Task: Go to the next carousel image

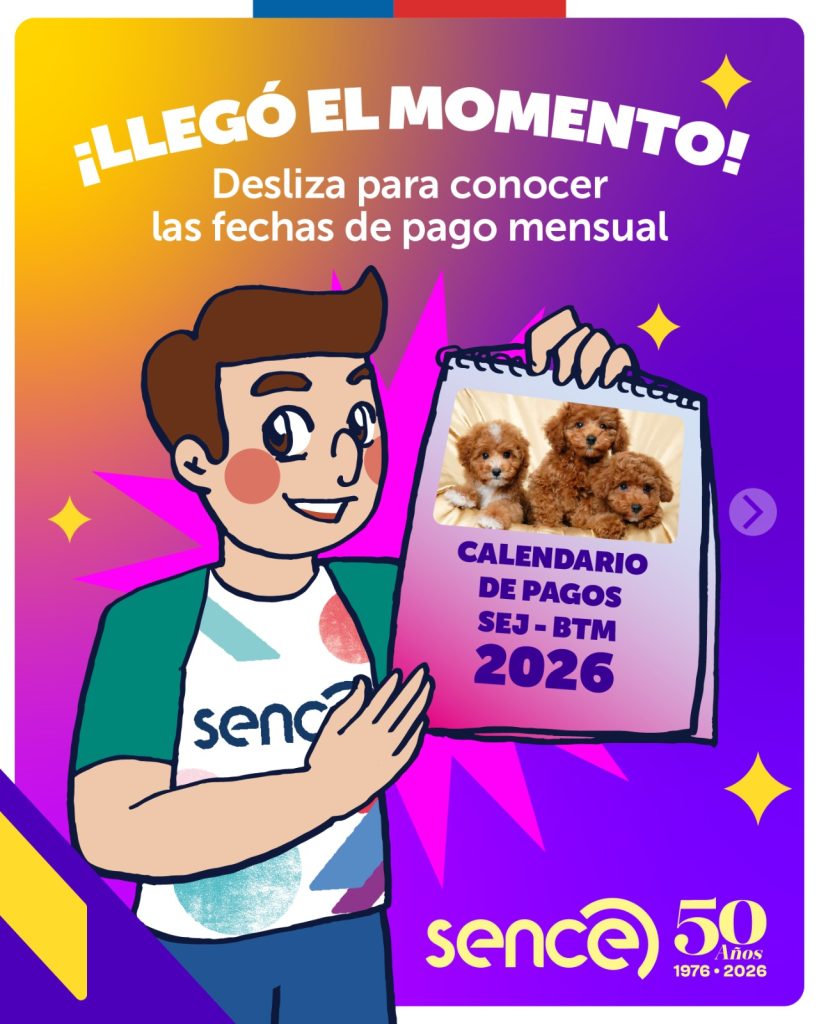Action: click(x=752, y=512)
